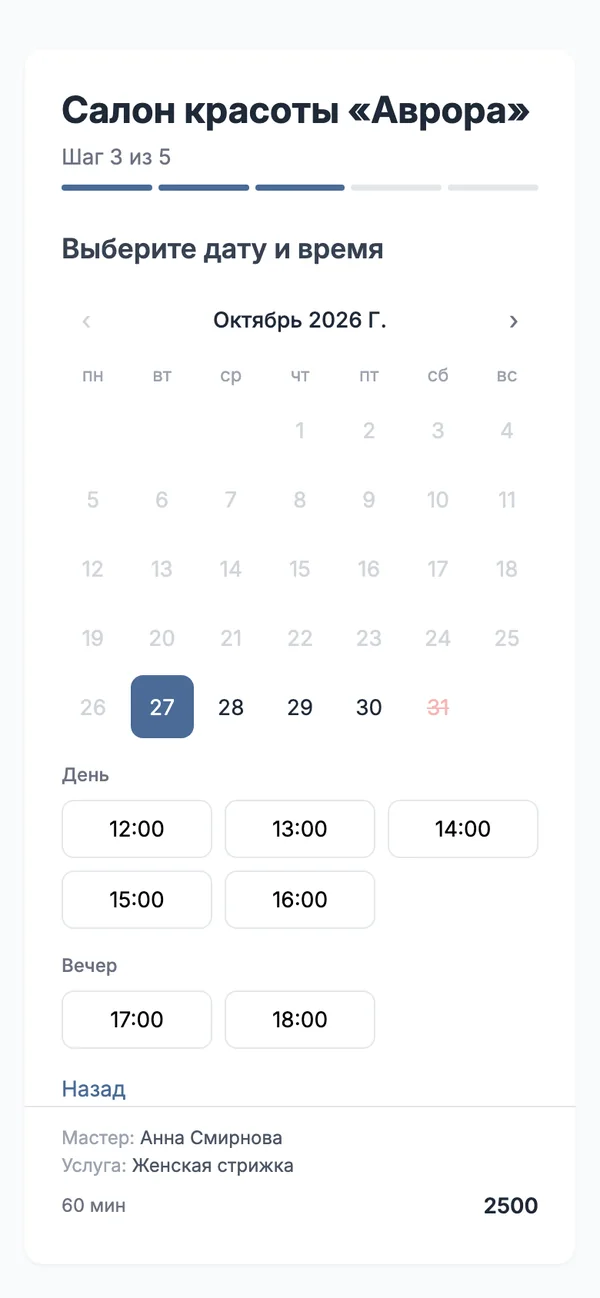
Task: Select October 28 in the calendar
Action: pos(231,707)
